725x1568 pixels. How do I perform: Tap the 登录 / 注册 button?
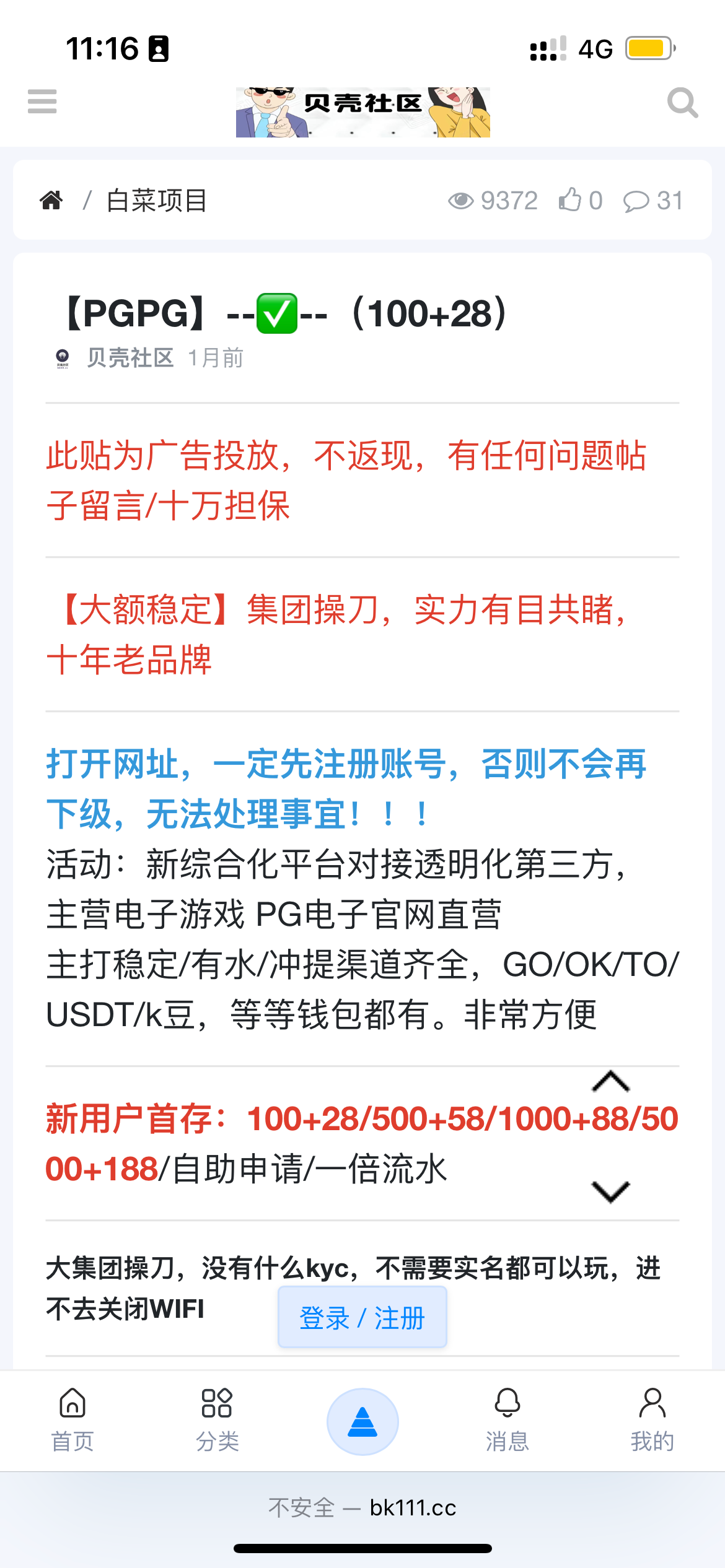[x=362, y=1318]
